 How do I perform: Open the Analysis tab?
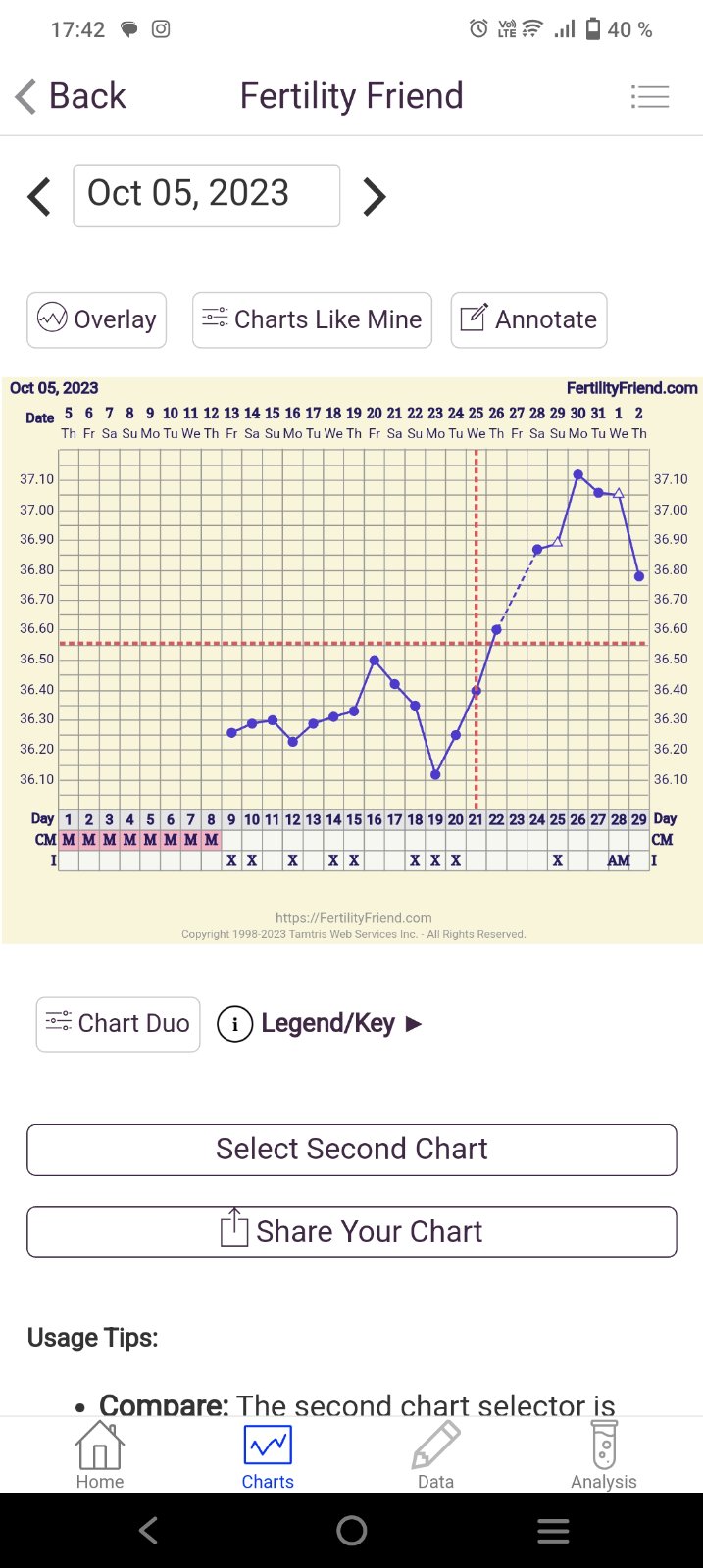(x=604, y=1456)
